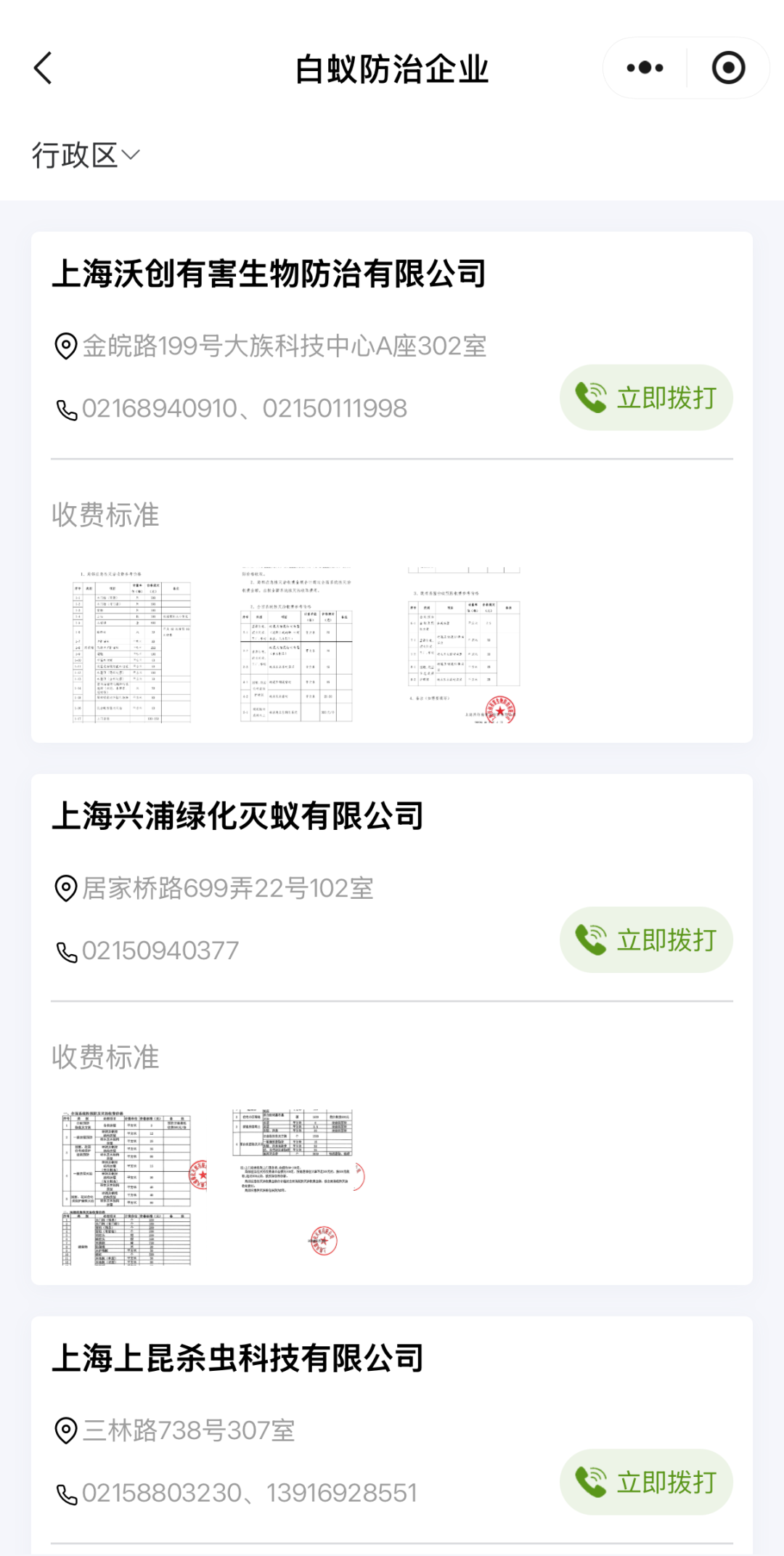Viewport: 784px width, 1556px height.
Task: Open first fee standard image of 上海沃创
Action: [131, 645]
